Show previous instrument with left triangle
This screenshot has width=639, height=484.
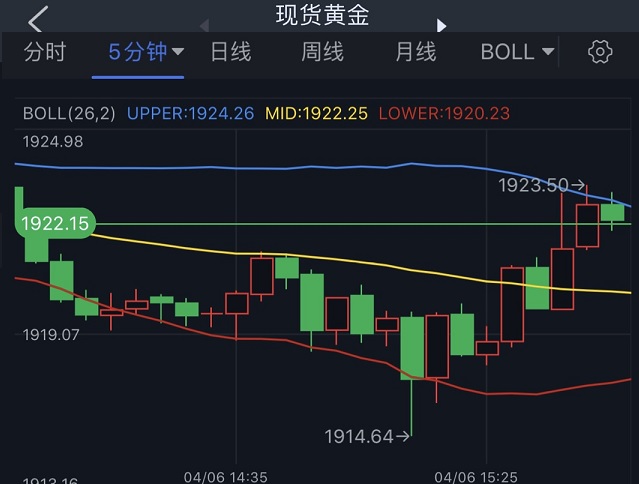click(205, 25)
